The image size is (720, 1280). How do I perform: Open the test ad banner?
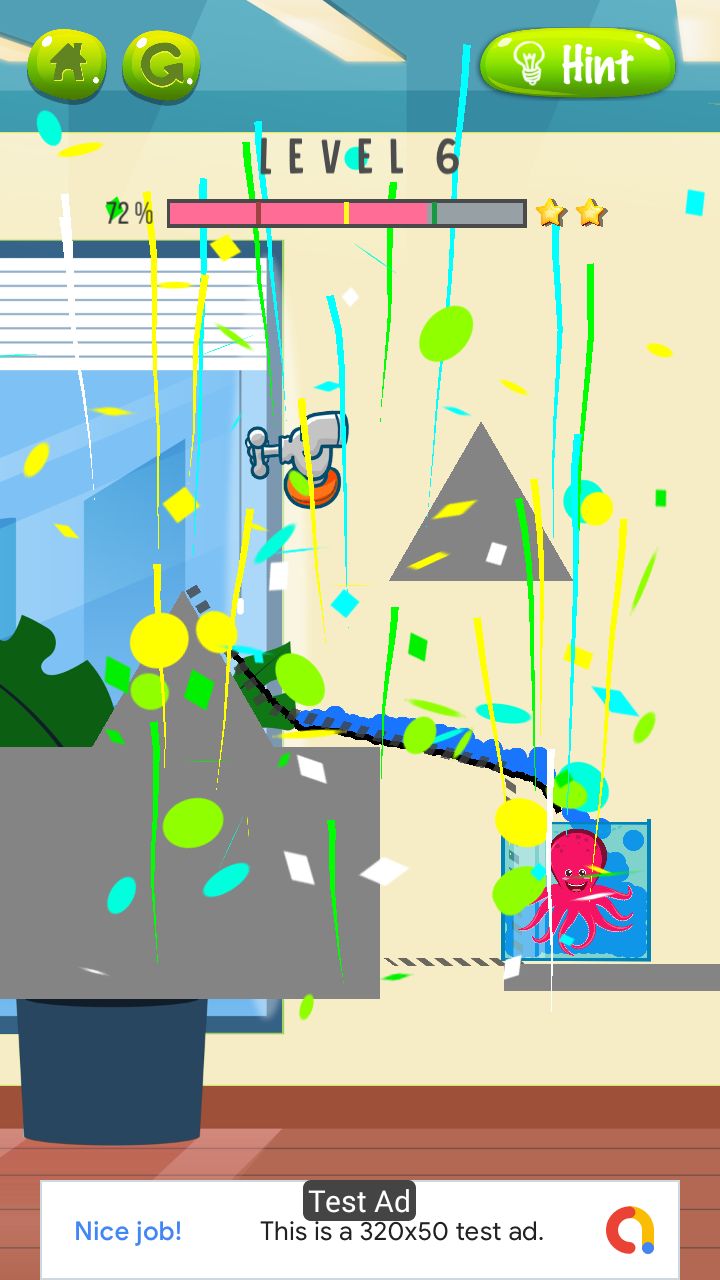(360, 1230)
